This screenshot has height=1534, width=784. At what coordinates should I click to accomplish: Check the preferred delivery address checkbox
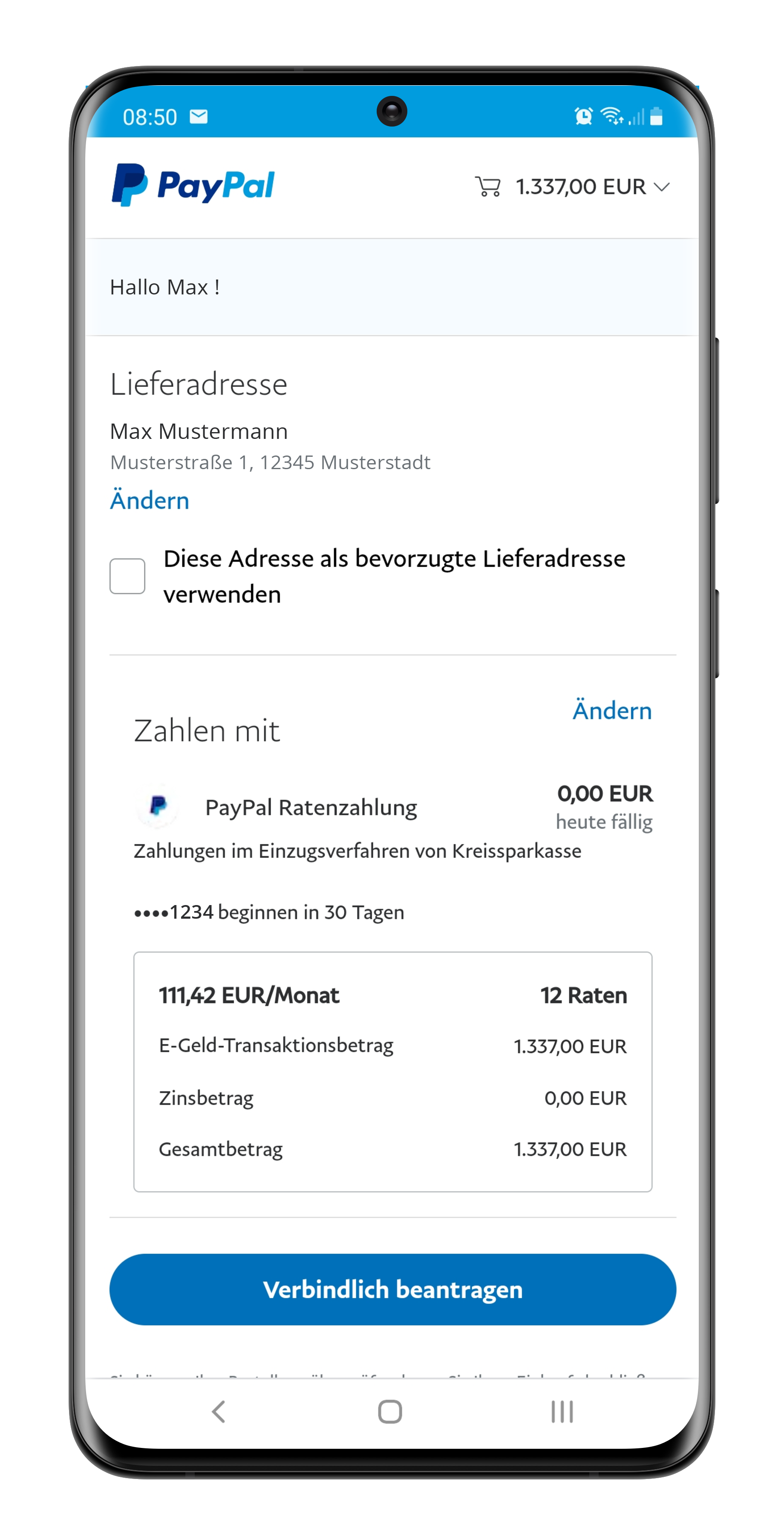[x=127, y=576]
